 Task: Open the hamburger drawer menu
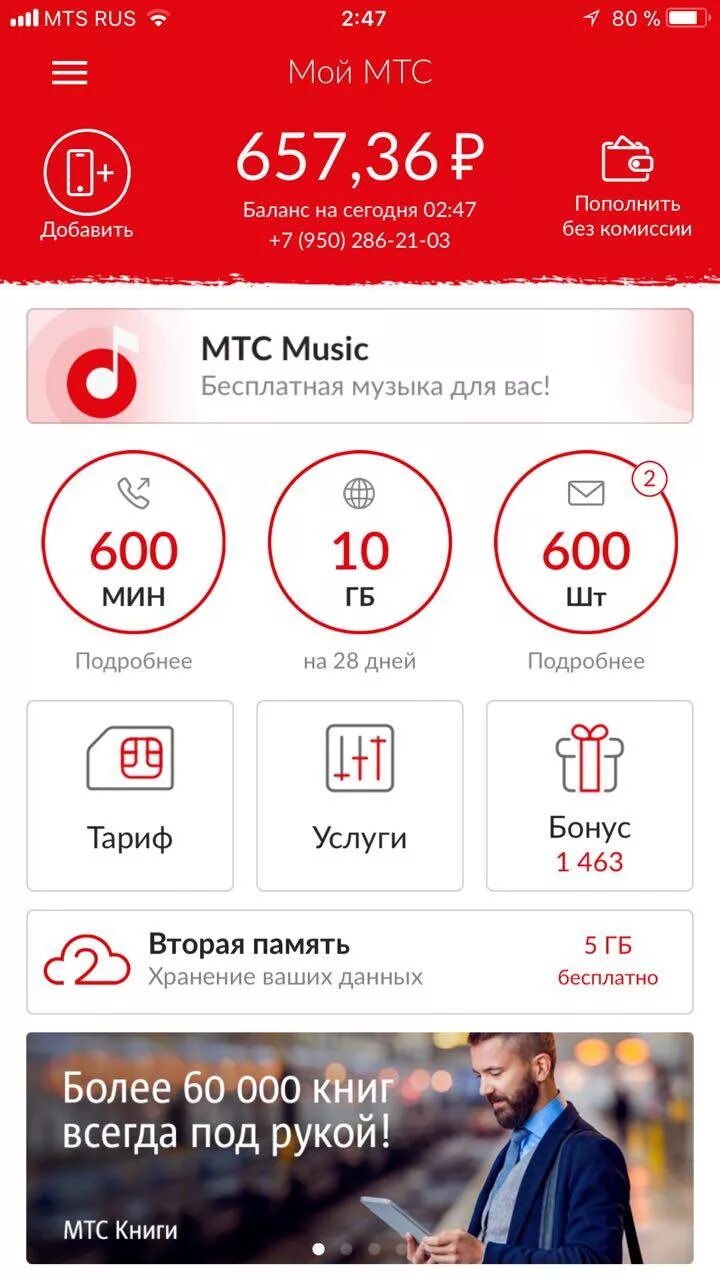(x=69, y=72)
